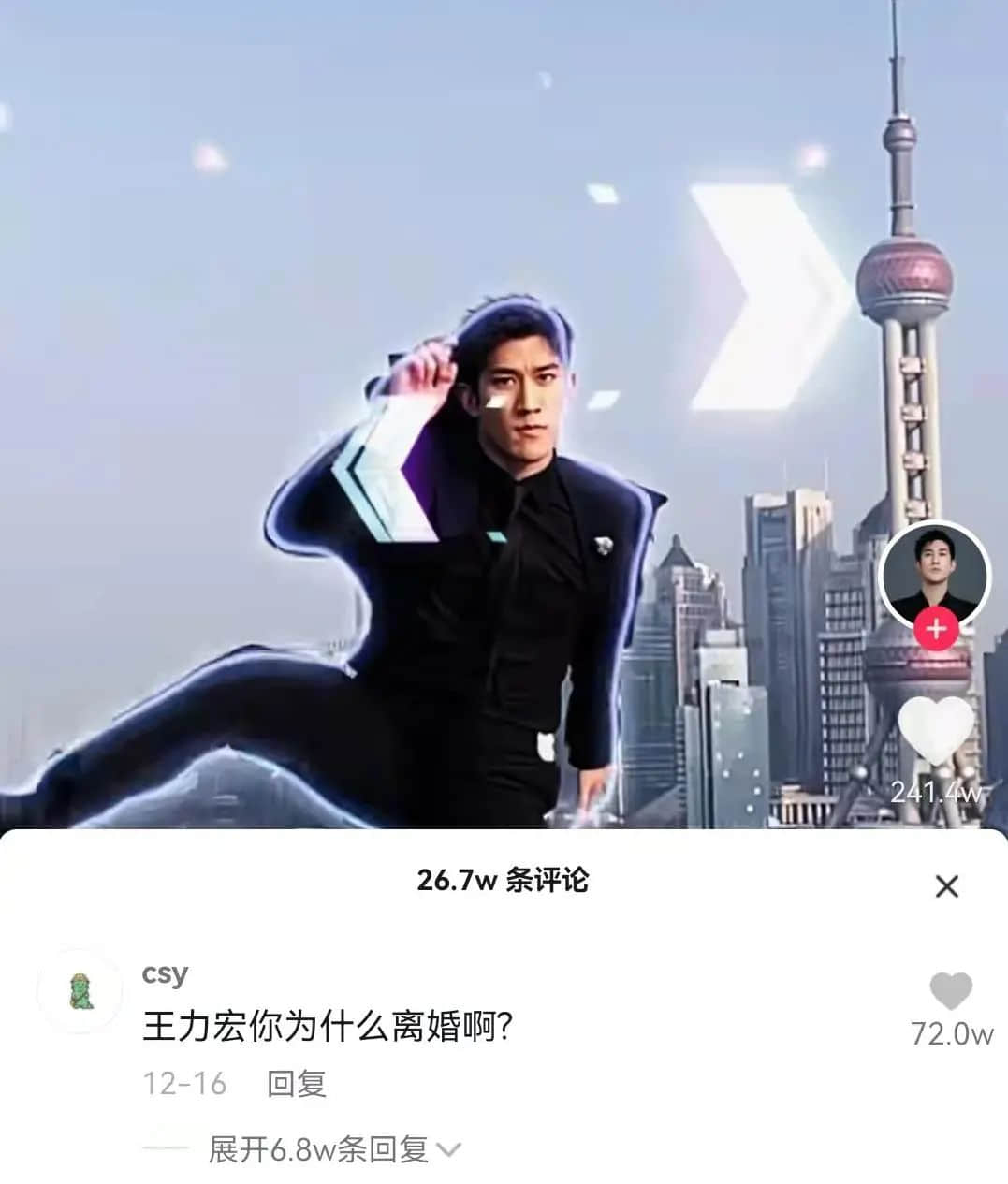The image size is (1008, 1184).
Task: Close the comments panel
Action: point(946,885)
